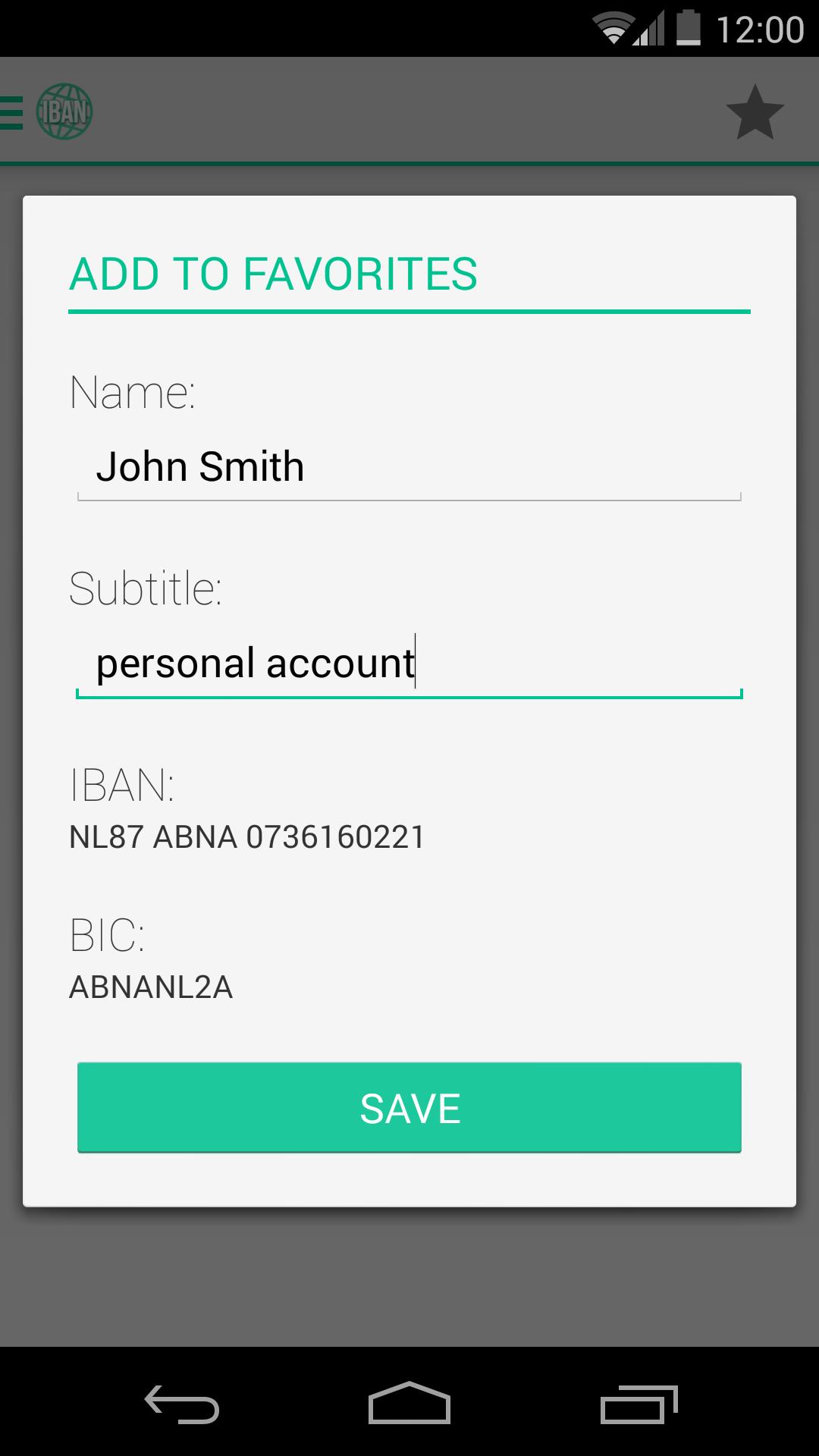Screen dimensions: 819x1456
Task: Save the favorite entry
Action: tap(409, 1108)
